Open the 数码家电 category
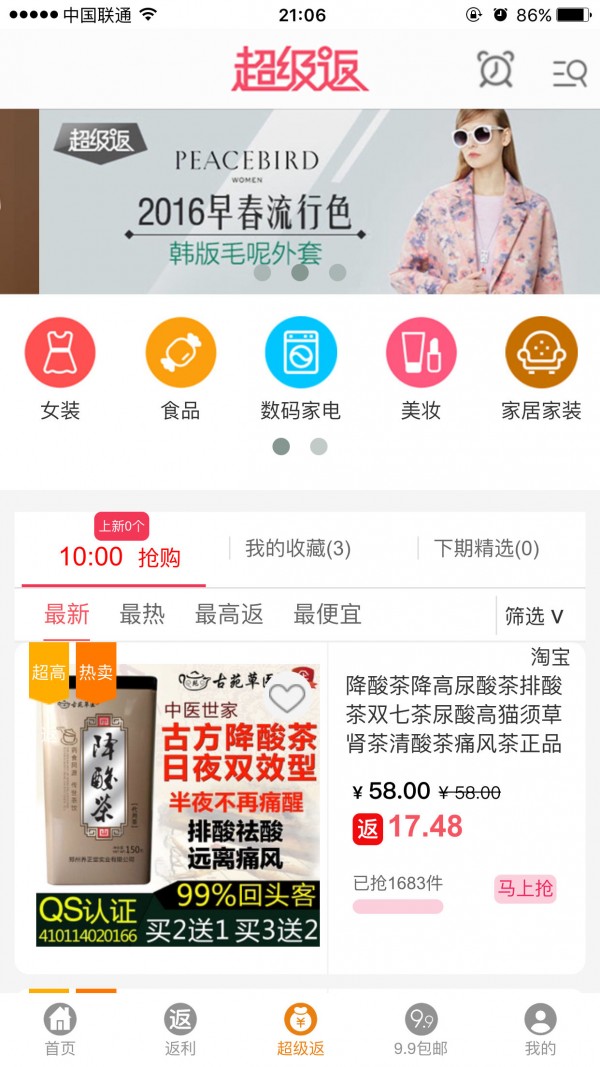 [300, 367]
